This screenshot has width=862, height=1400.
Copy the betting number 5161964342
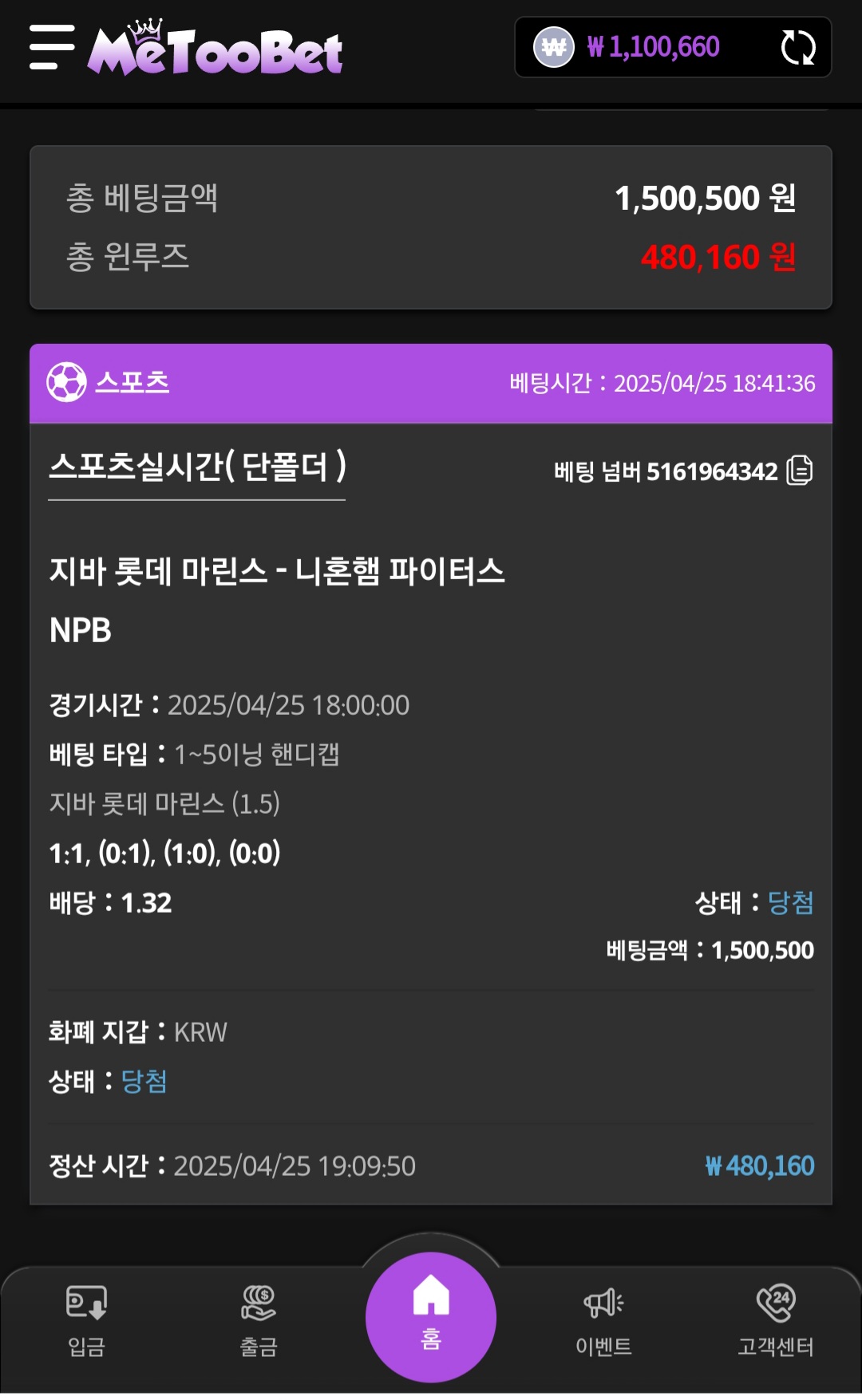800,471
